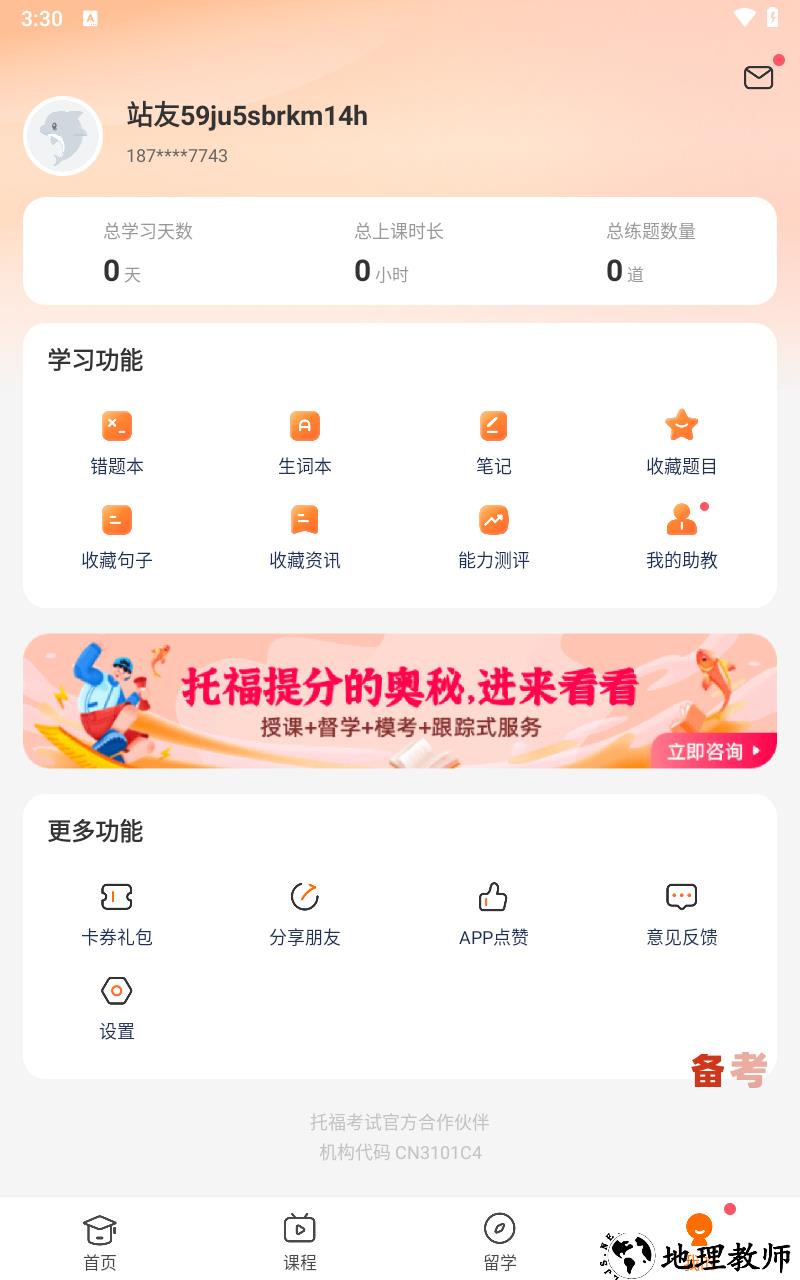Switch to the 留学 study abroad tab
800x1280 pixels.
[x=500, y=1241]
